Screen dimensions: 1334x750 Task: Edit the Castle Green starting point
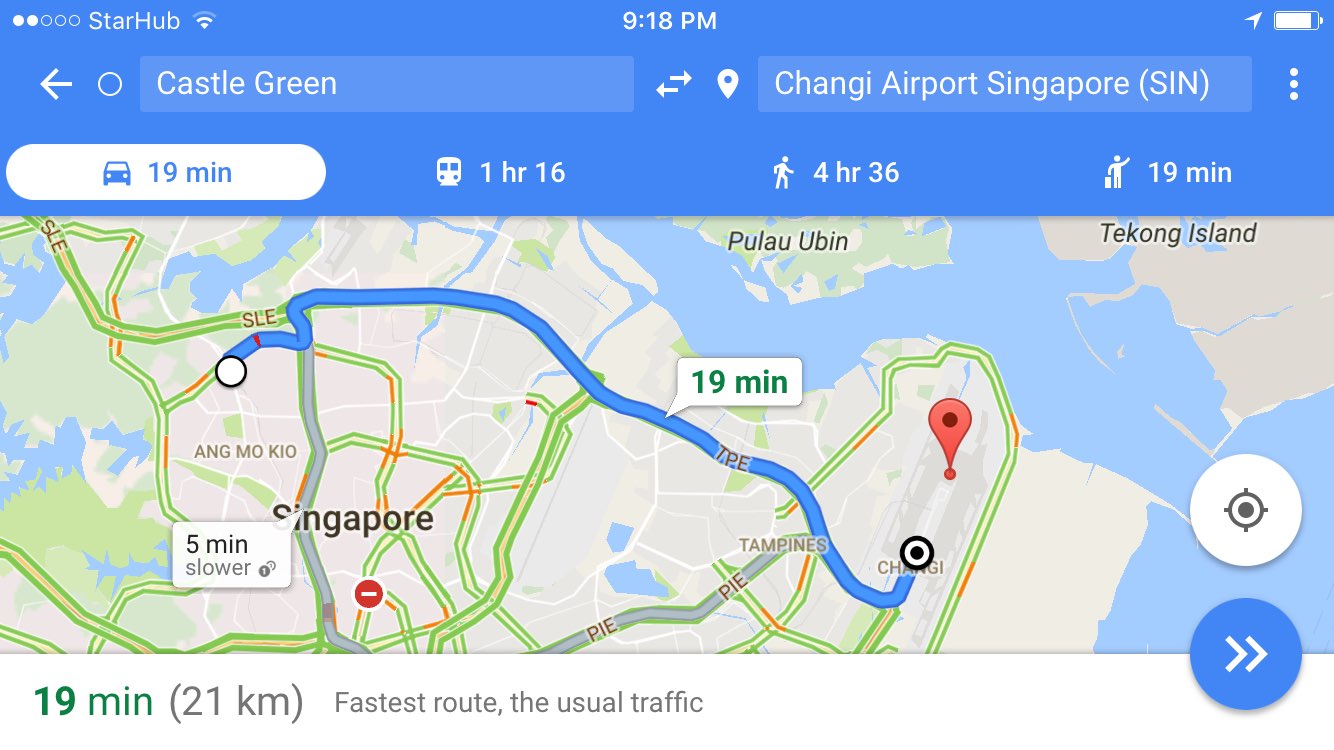[386, 84]
